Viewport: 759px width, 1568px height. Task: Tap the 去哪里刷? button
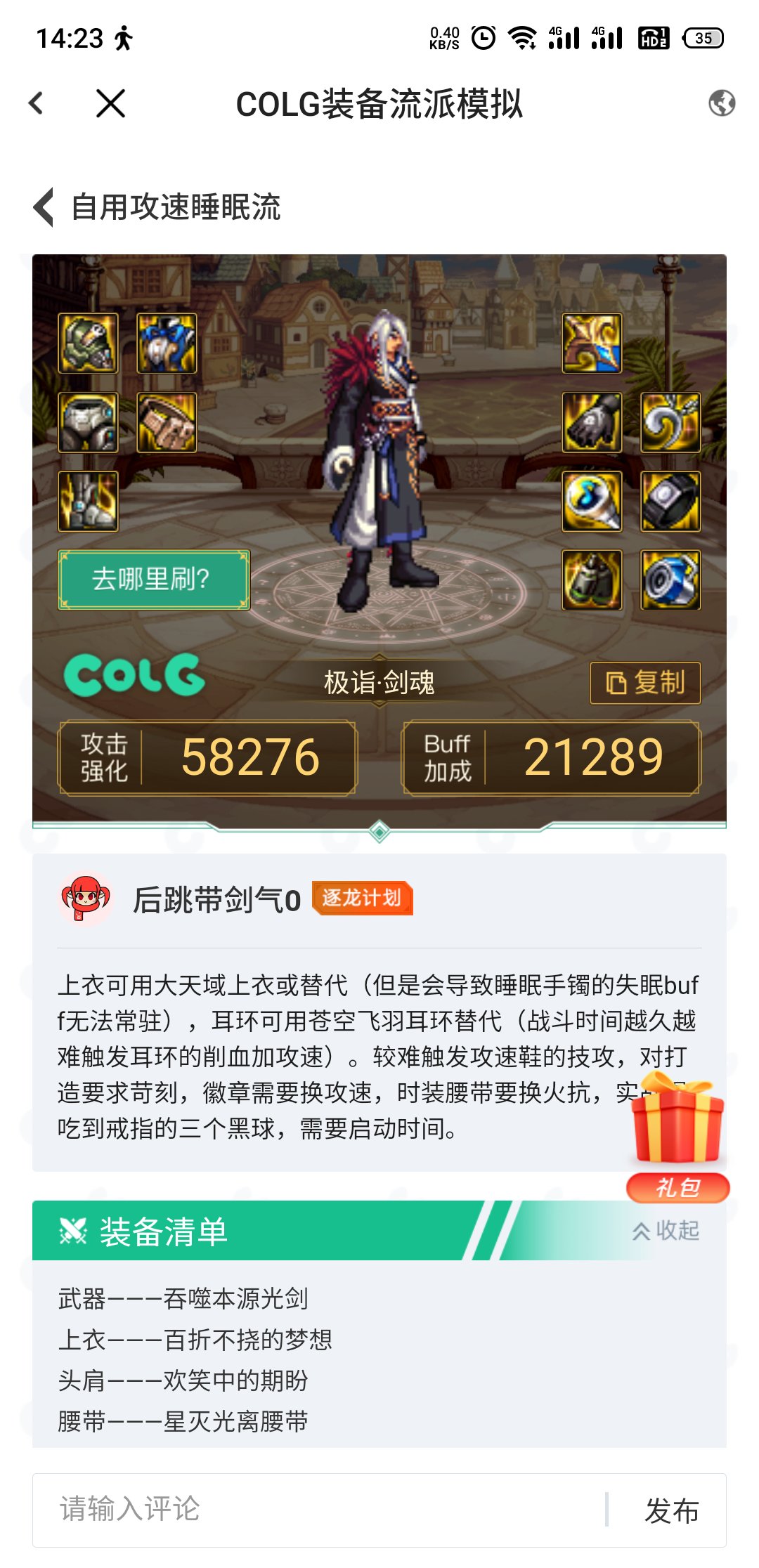coord(153,580)
